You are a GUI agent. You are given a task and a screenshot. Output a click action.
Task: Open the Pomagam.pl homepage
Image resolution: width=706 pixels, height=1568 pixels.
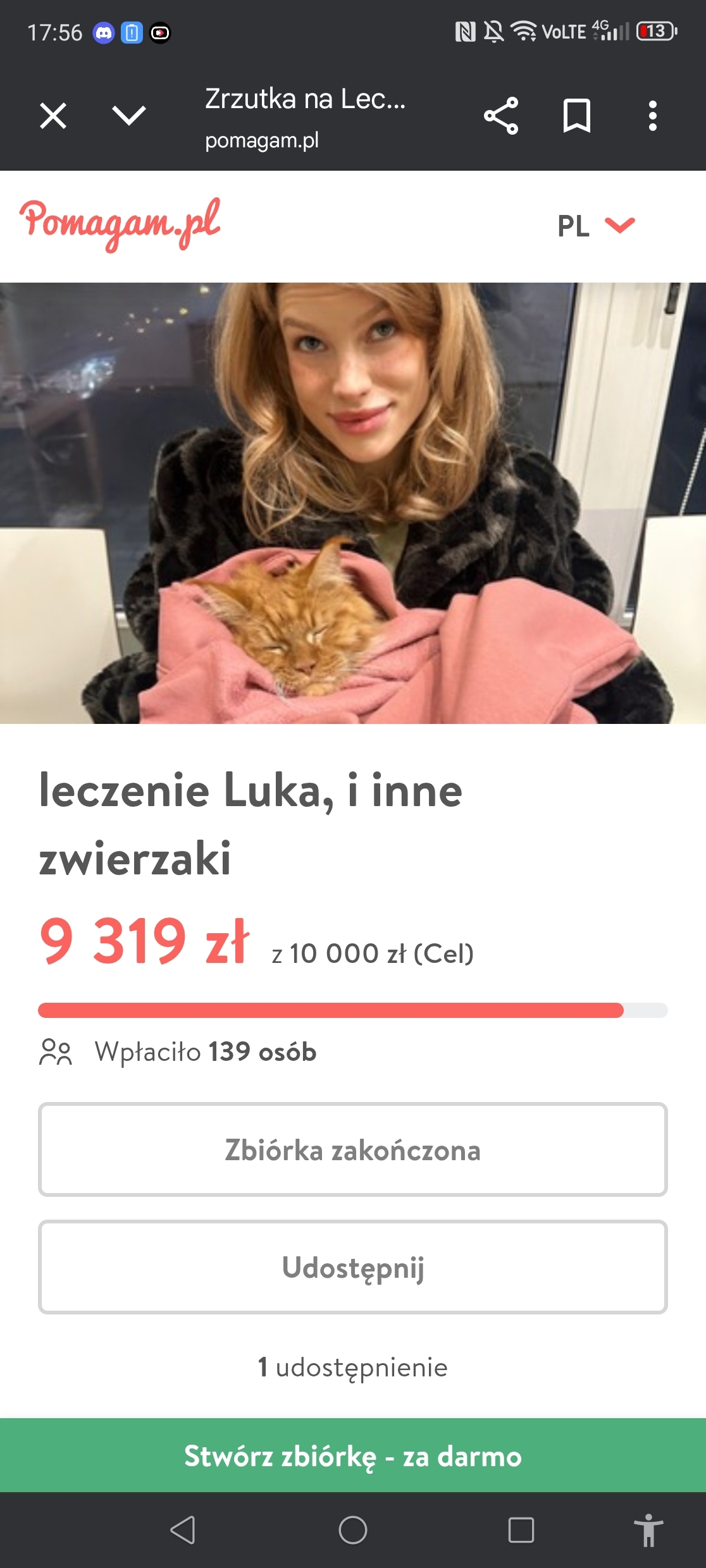click(120, 224)
